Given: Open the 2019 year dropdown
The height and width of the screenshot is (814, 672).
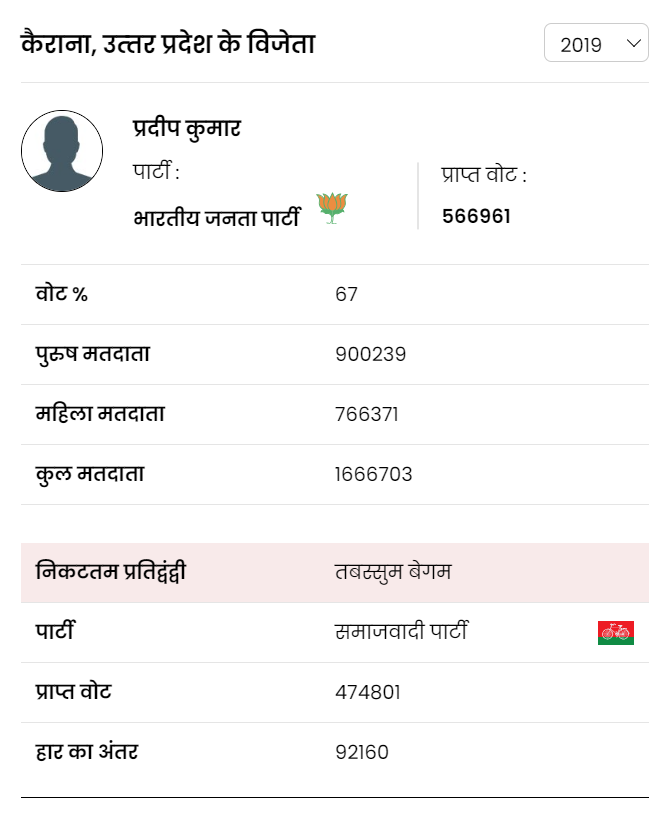Looking at the screenshot, I should tap(596, 44).
